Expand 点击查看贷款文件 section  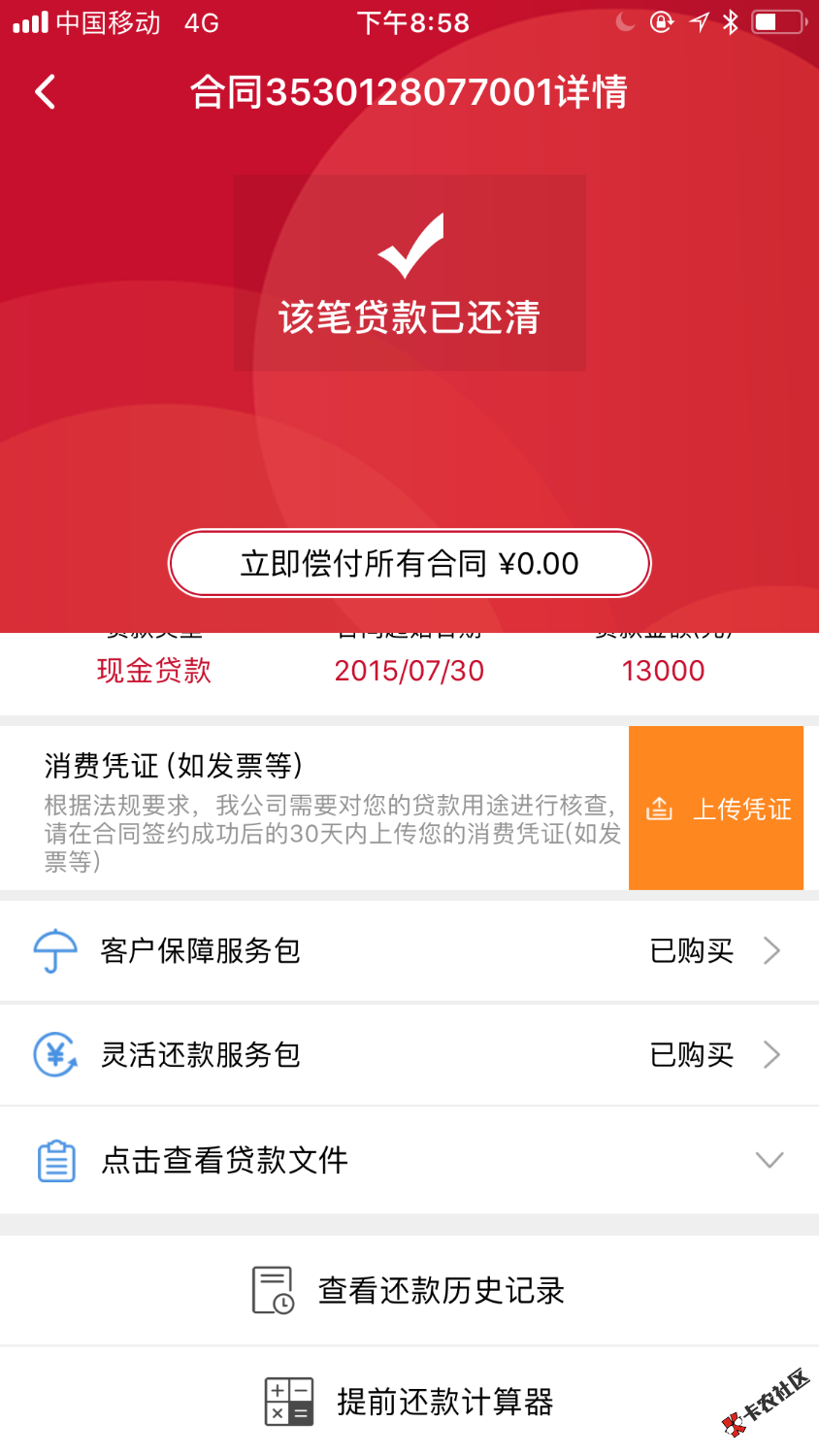click(x=408, y=1160)
